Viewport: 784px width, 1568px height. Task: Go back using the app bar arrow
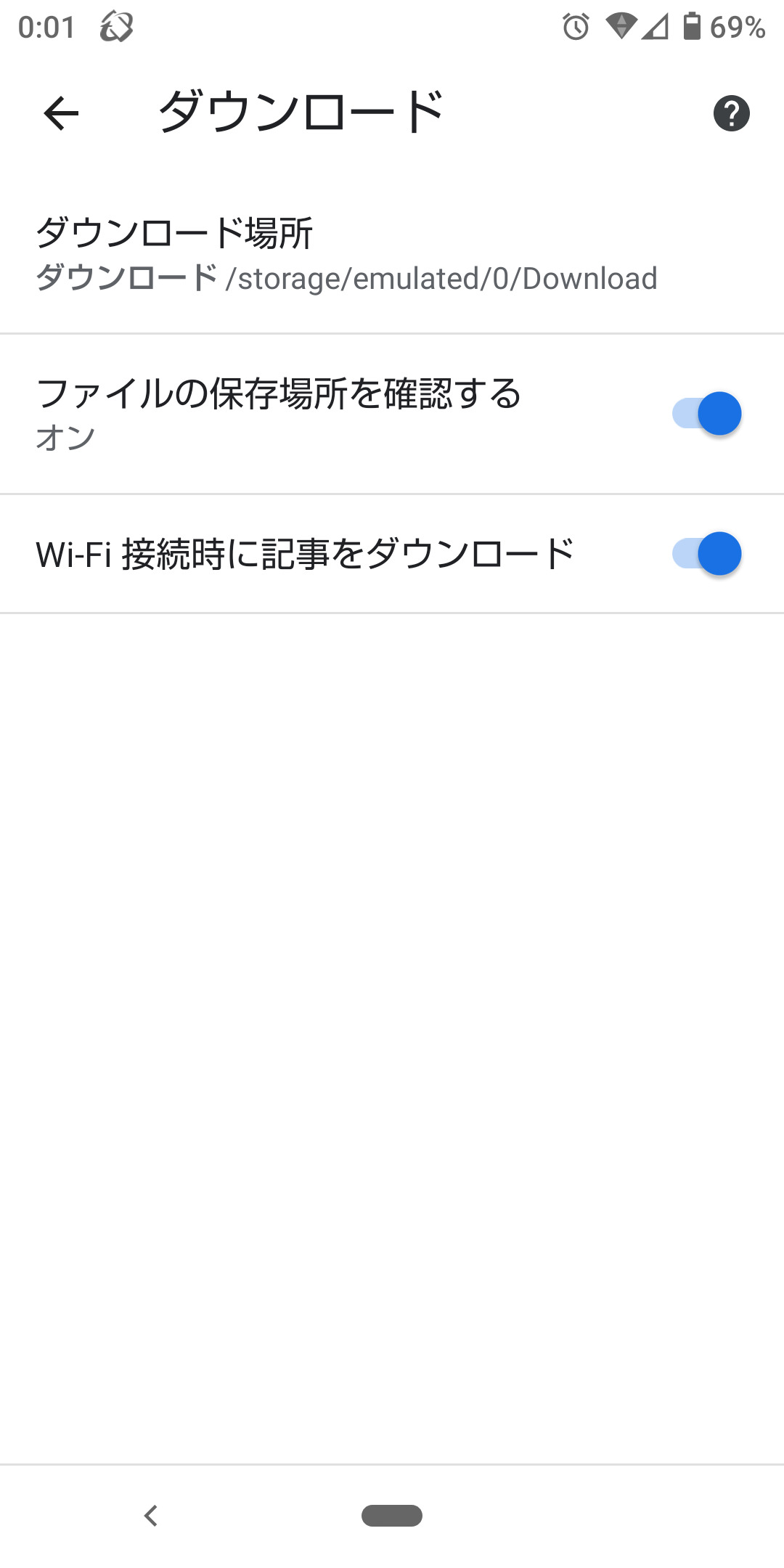tap(61, 113)
